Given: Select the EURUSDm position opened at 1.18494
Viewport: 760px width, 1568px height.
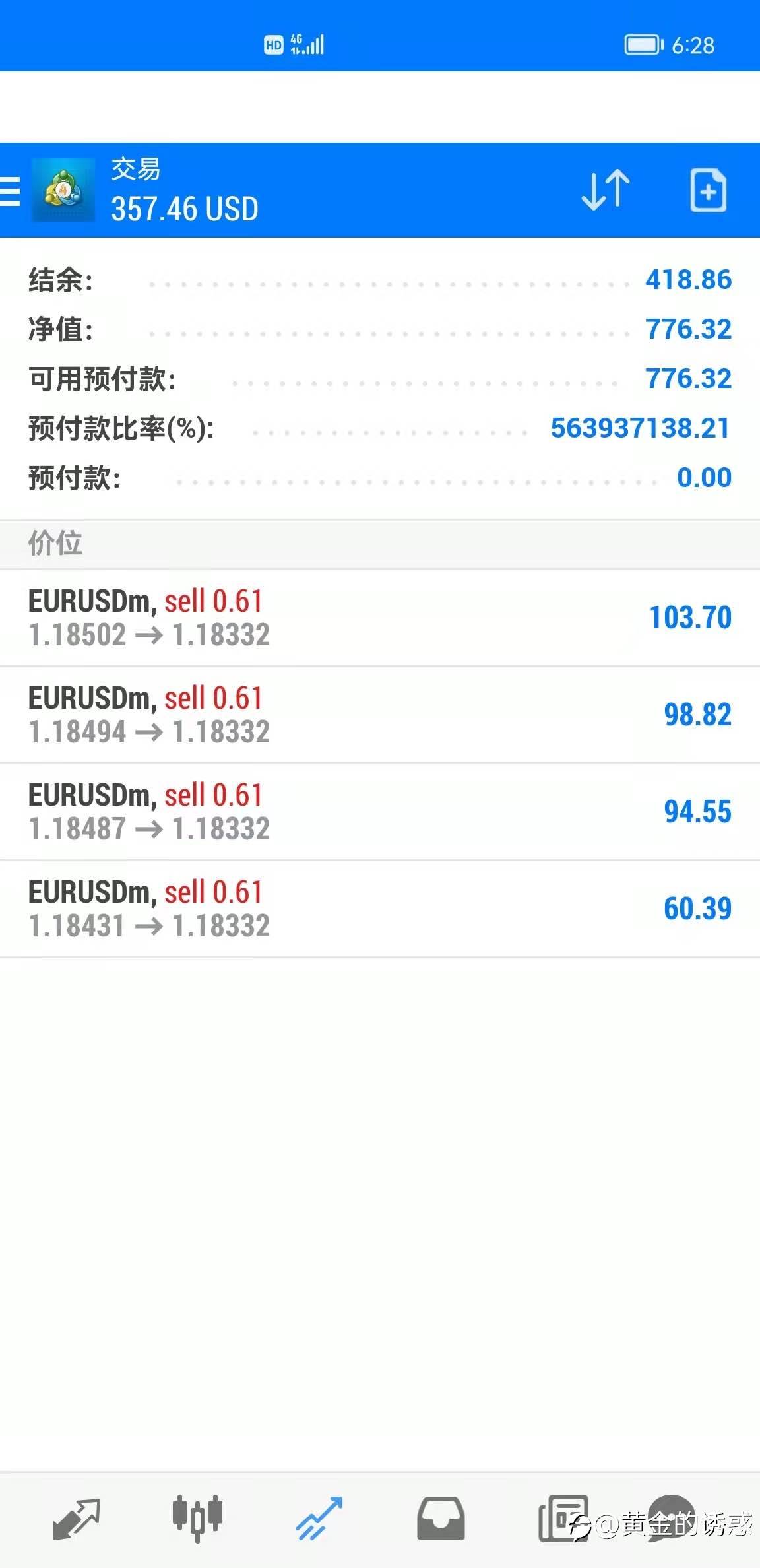Looking at the screenshot, I should tap(379, 715).
